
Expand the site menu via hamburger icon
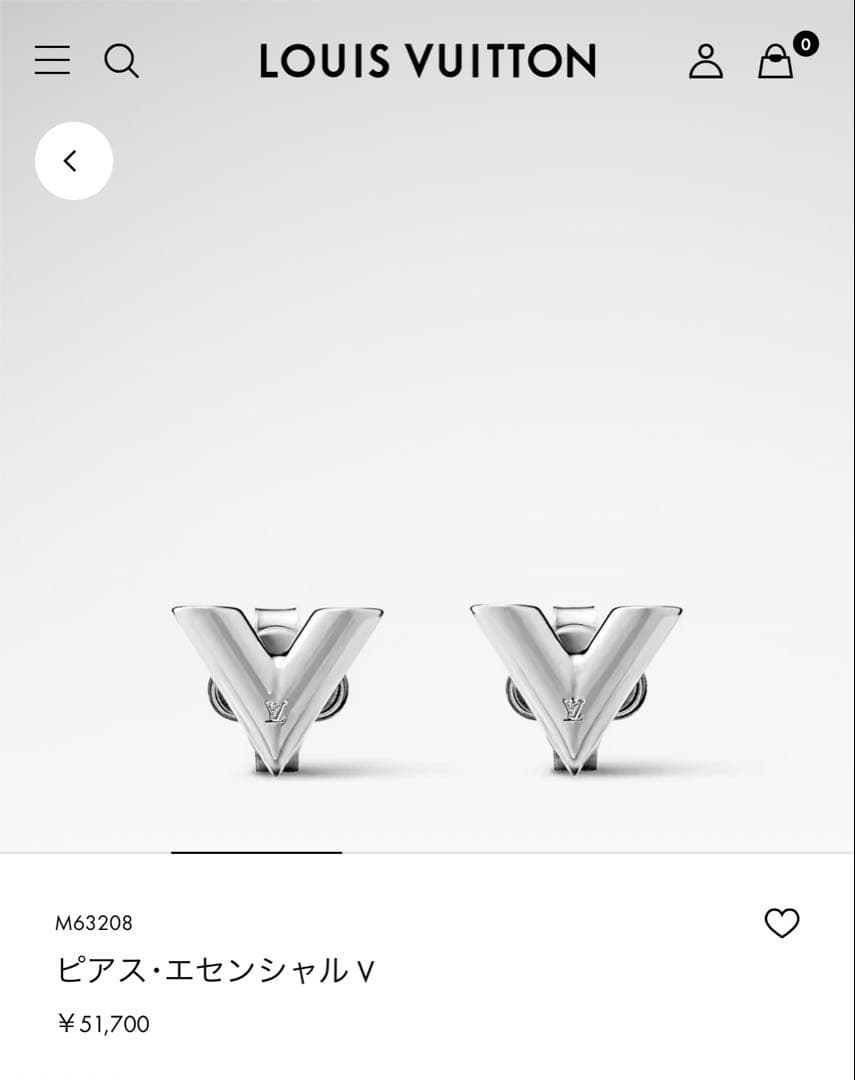point(52,62)
